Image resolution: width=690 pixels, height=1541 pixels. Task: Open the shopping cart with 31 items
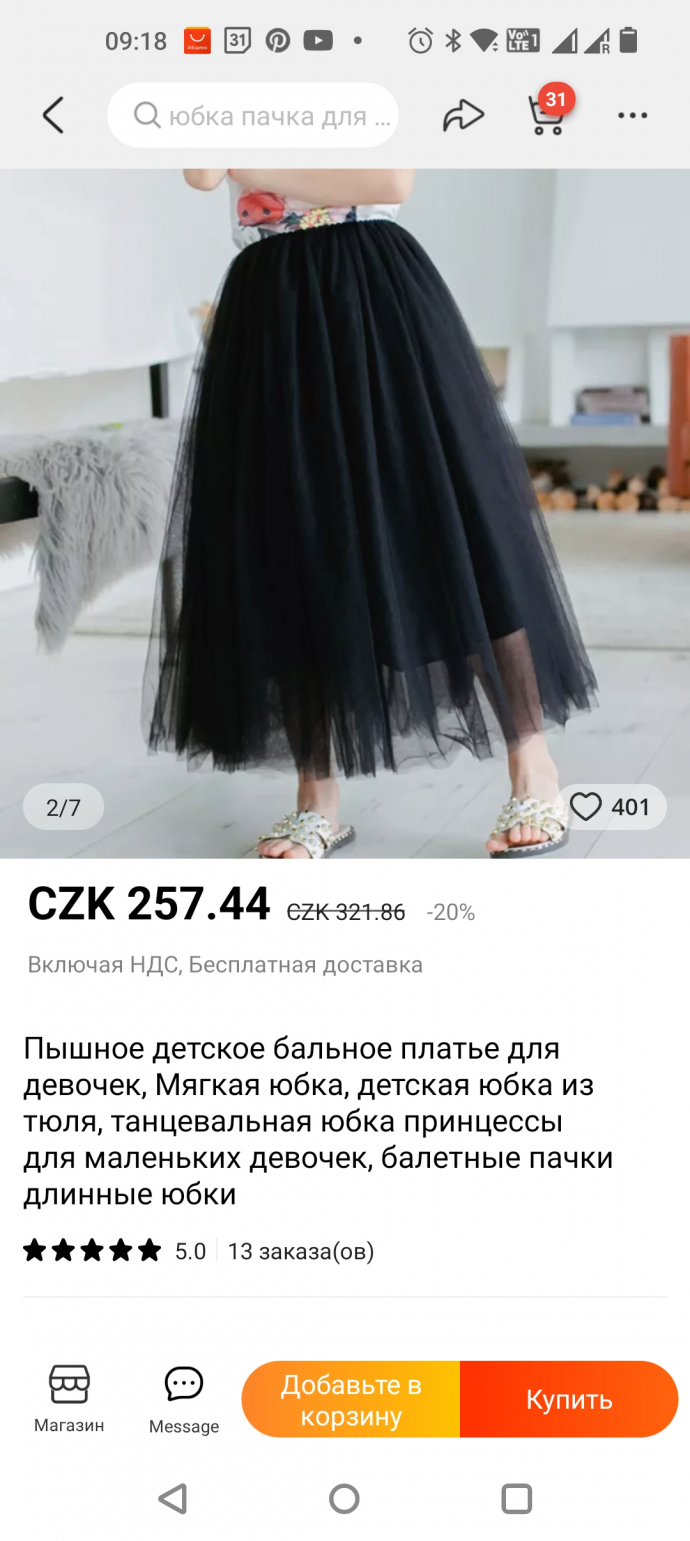546,114
